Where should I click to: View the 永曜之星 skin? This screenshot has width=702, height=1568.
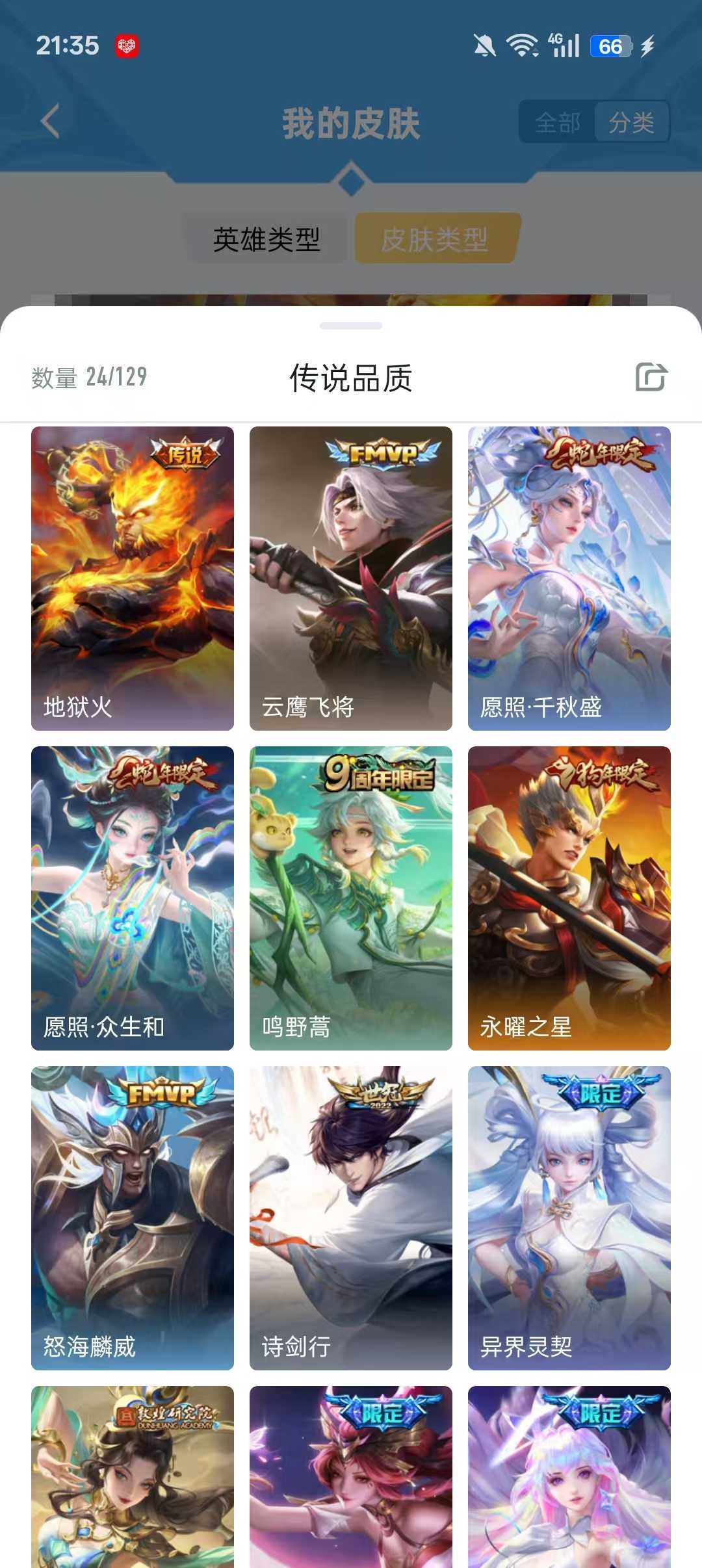(x=569, y=898)
